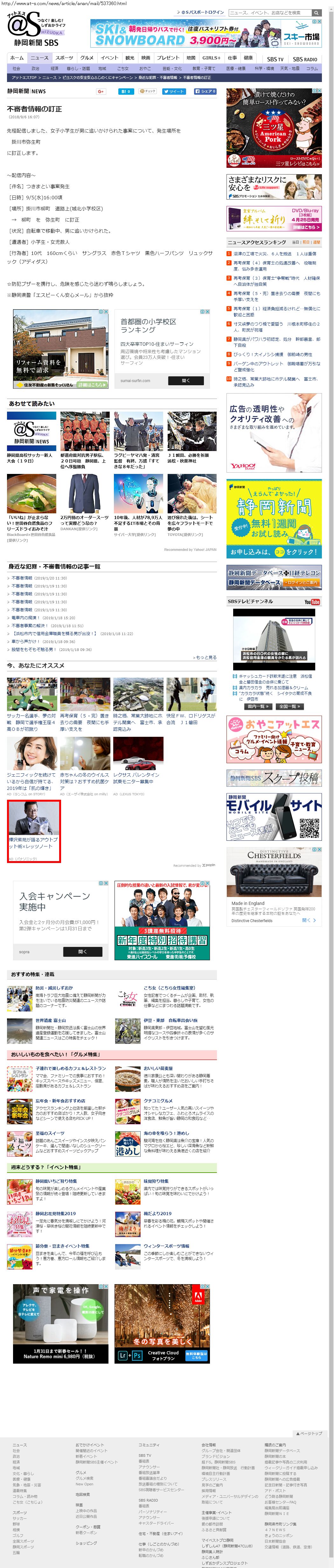Tap the site search magnifier button
The width and height of the screenshot is (334, 1568).
click(316, 12)
